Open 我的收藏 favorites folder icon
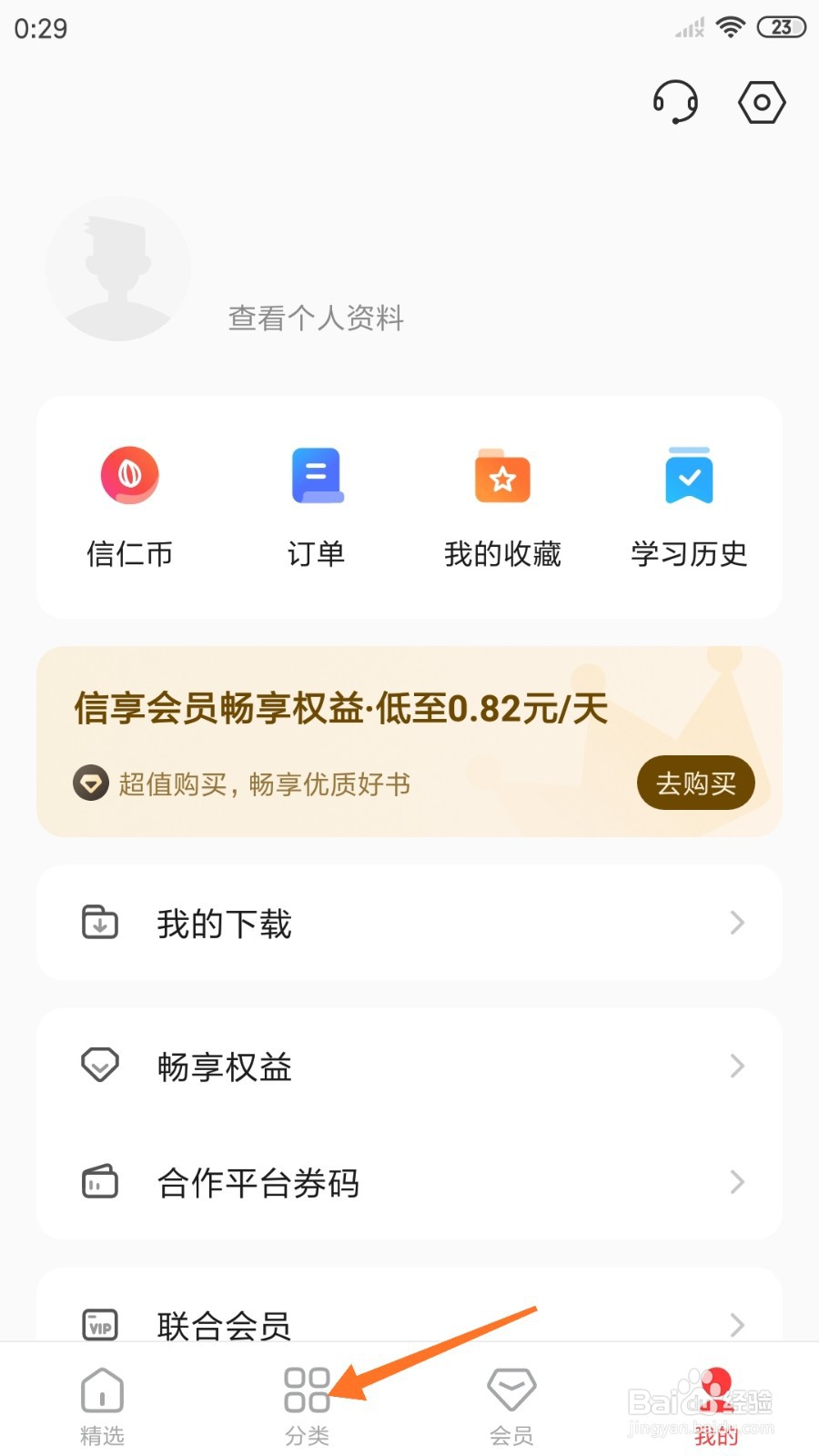Screen dimensions: 819x1456 501,474
